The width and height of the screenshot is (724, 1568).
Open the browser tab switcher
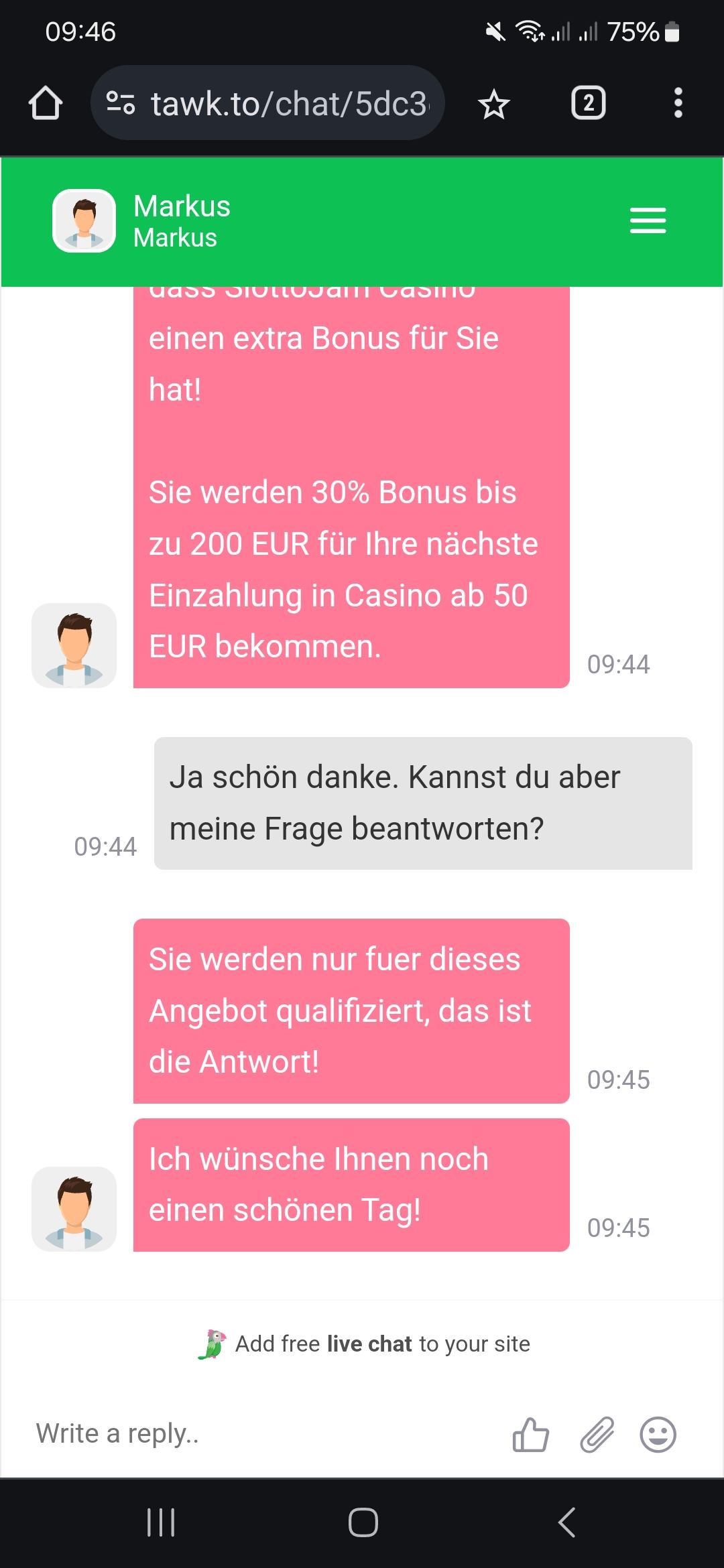(x=588, y=103)
